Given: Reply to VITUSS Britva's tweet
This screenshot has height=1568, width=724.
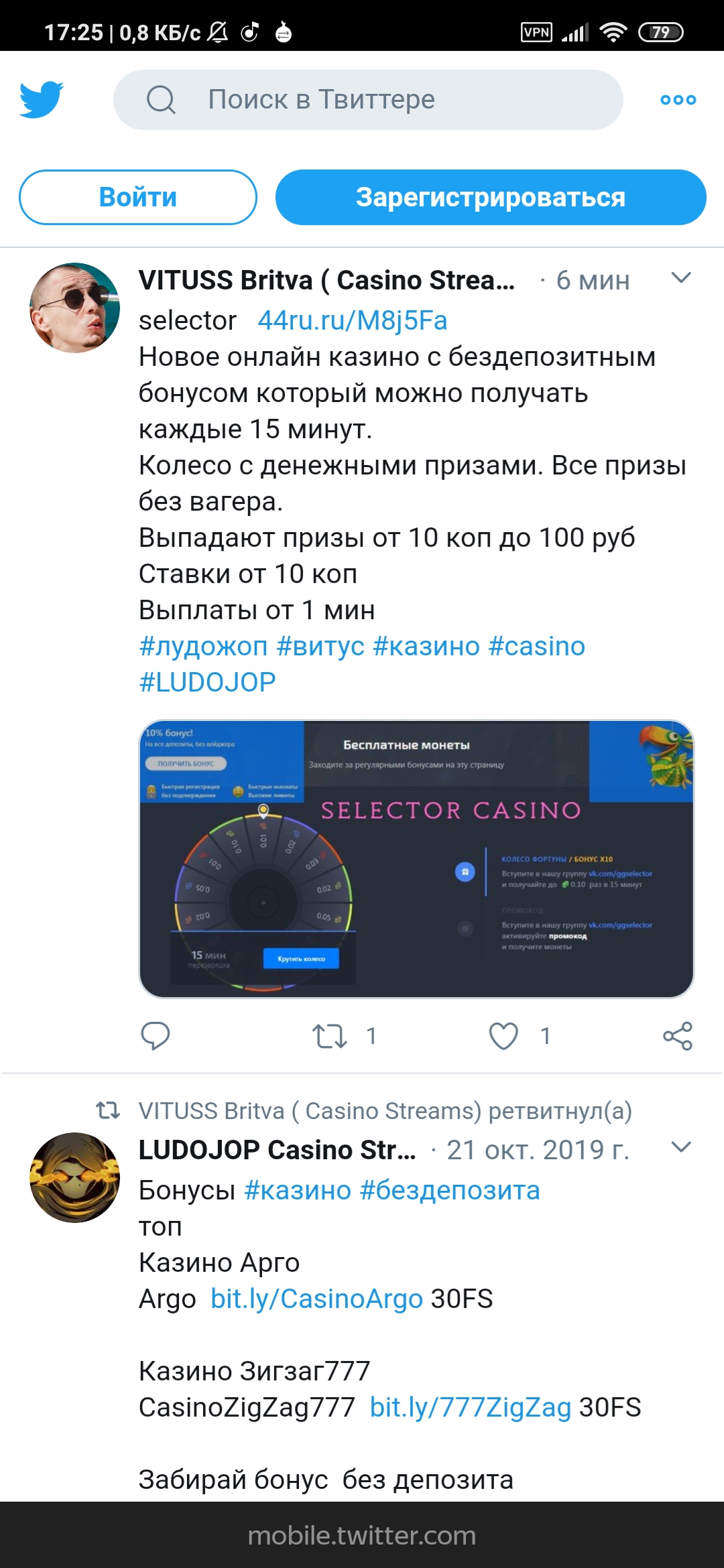Looking at the screenshot, I should point(156,1036).
